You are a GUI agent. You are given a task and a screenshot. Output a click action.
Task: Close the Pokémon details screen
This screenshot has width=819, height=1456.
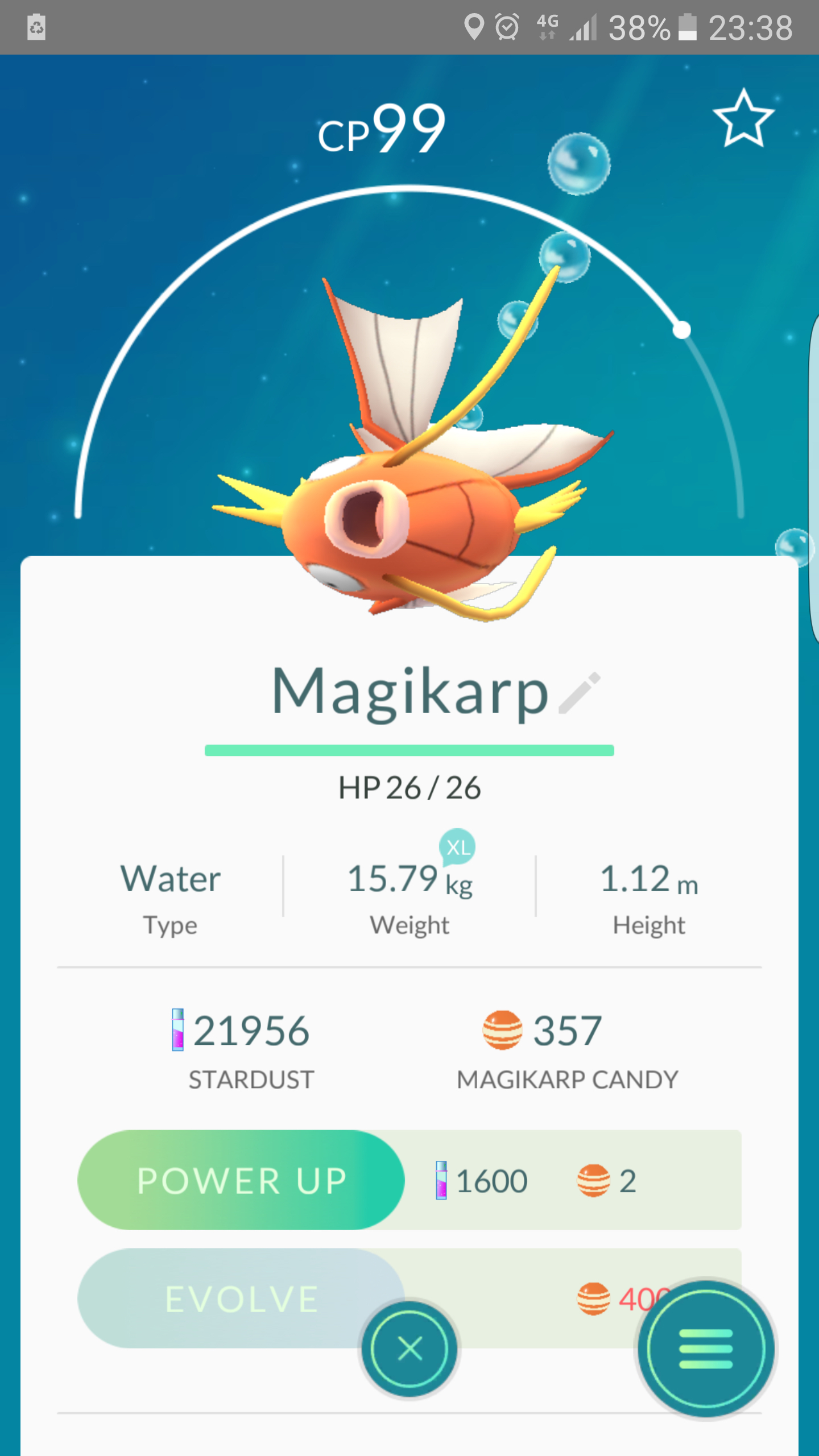tap(409, 1349)
